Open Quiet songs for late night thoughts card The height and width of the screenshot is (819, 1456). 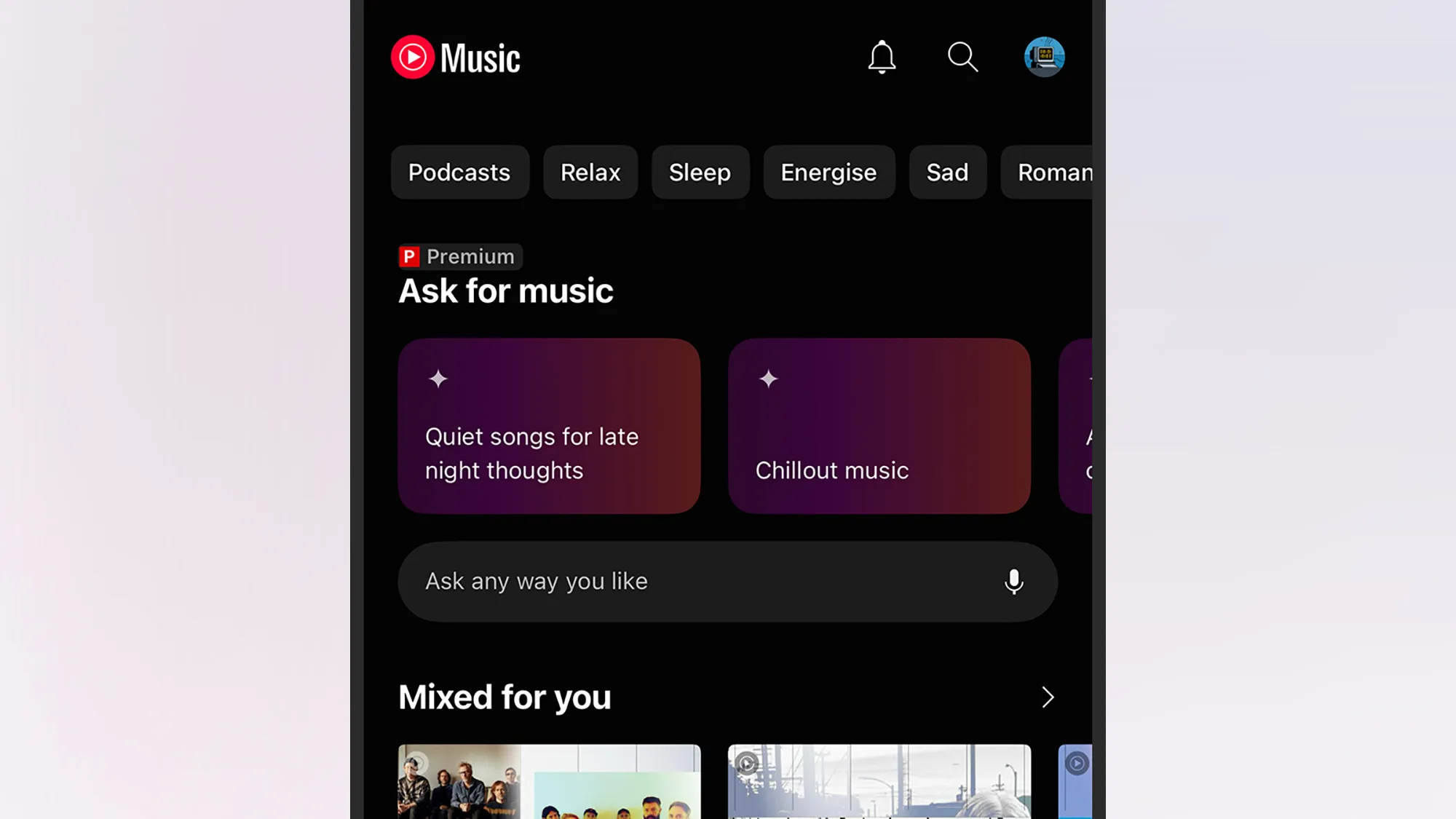click(549, 426)
